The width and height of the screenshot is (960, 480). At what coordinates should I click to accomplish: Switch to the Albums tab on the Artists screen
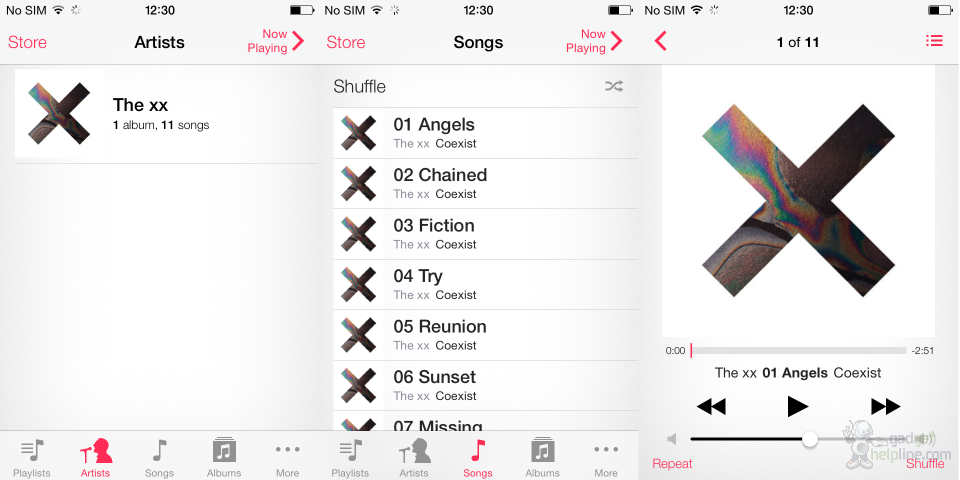[223, 458]
